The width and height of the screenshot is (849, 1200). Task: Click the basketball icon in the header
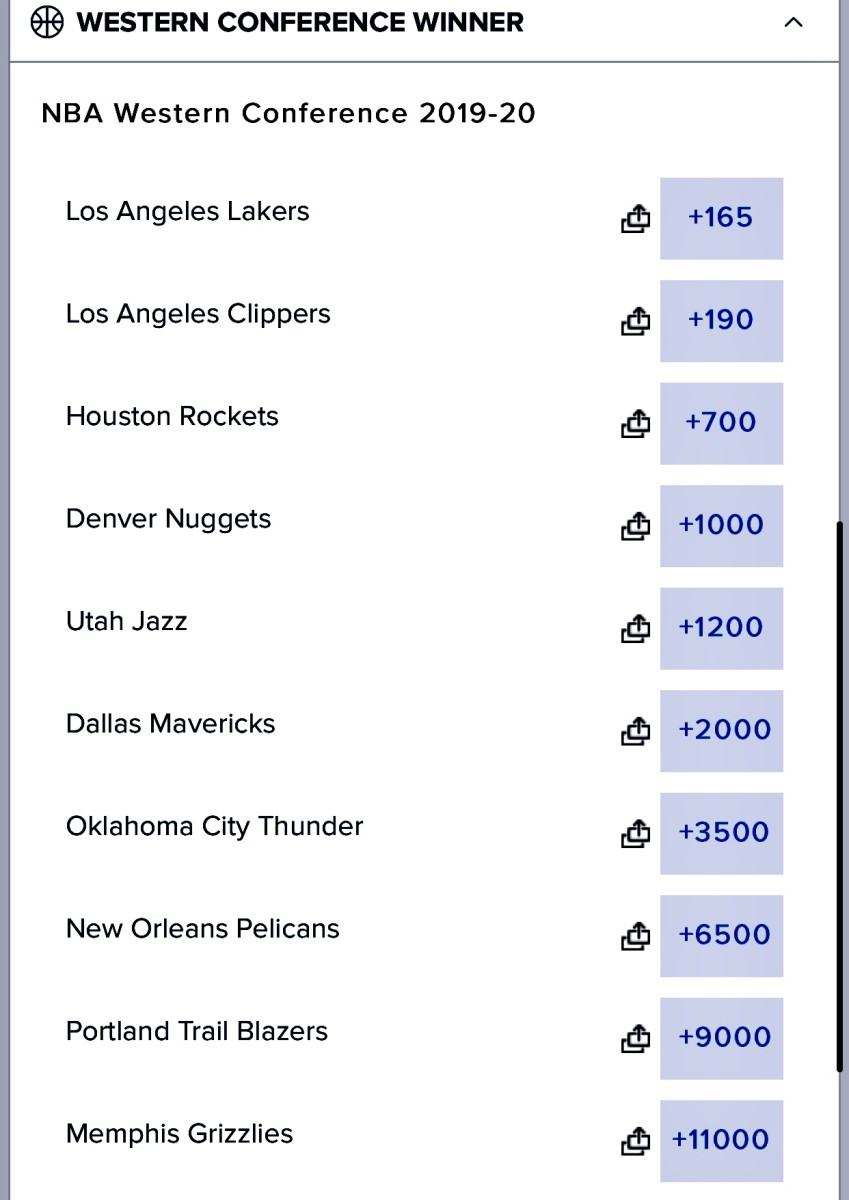tap(45, 22)
